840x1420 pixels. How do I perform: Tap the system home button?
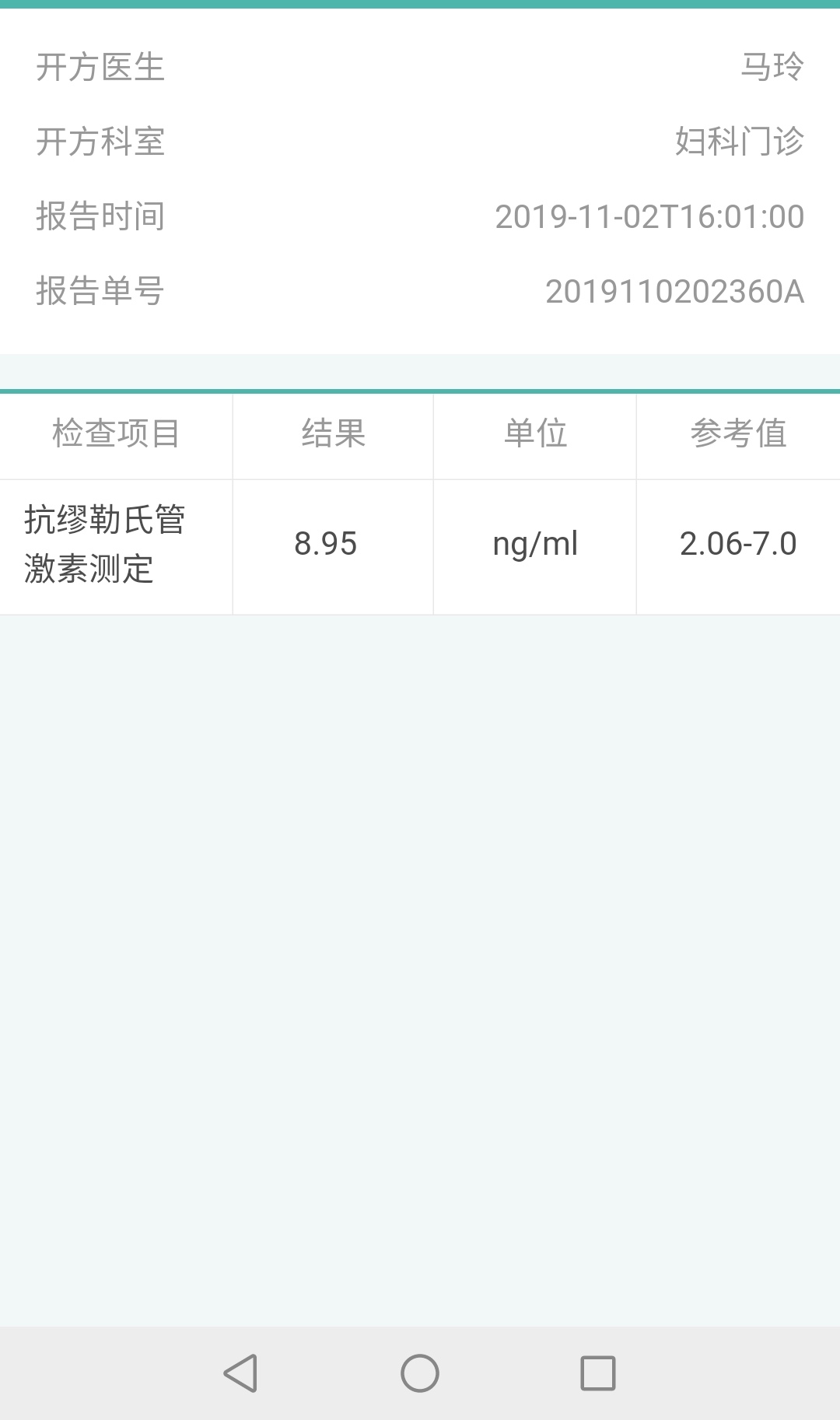pyautogui.click(x=420, y=1373)
